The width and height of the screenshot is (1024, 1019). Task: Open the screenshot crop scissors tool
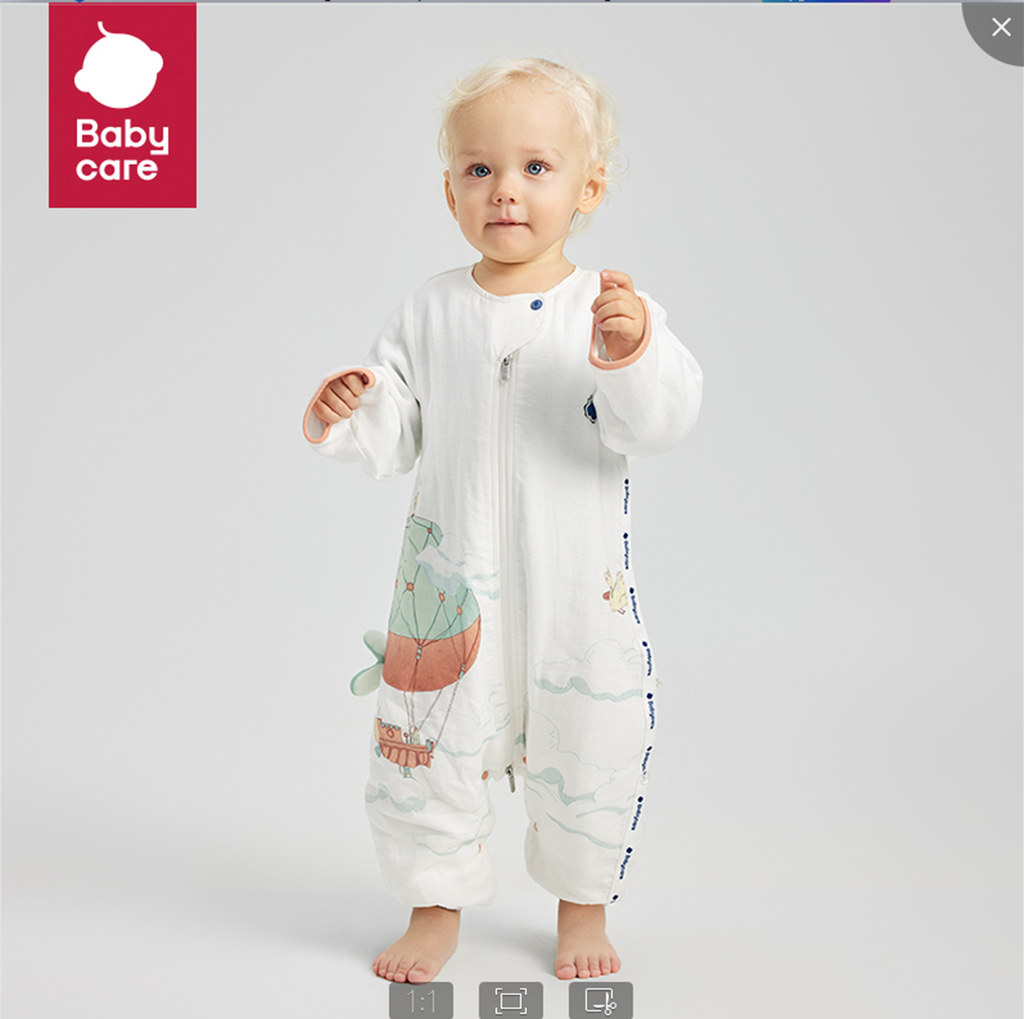600,1001
